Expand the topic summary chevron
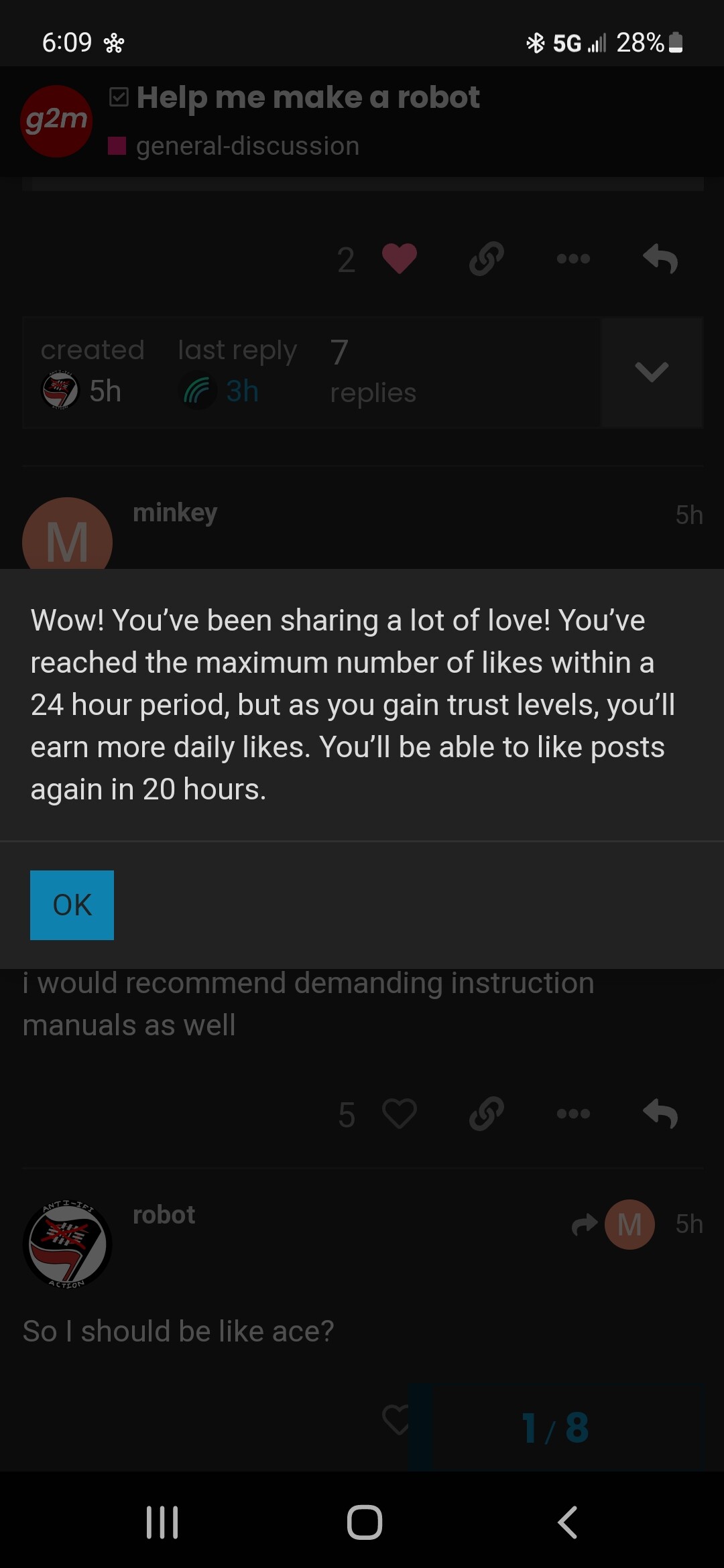Screen dimensions: 724x1568 pos(652,372)
